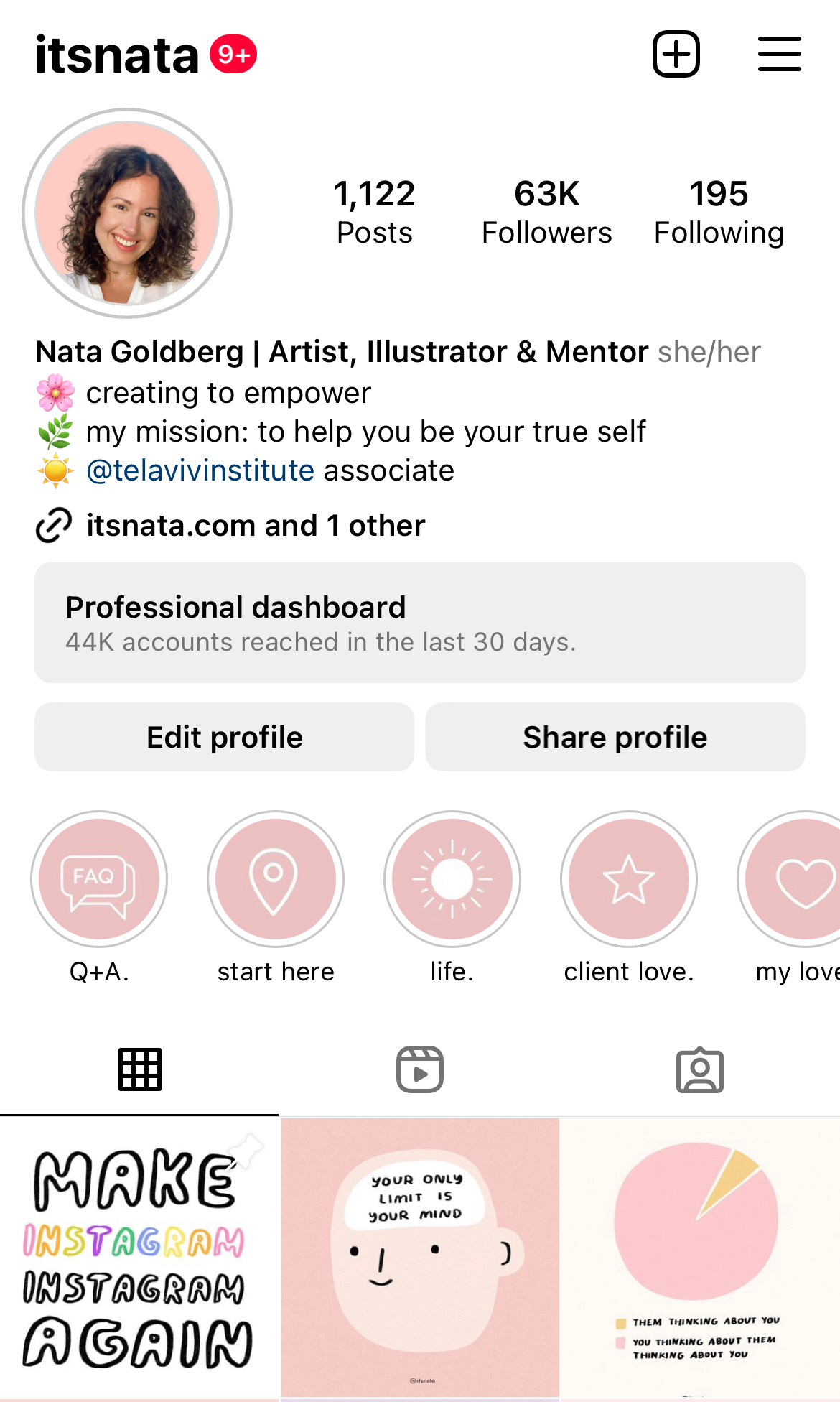Viewport: 840px width, 1402px height.
Task: Open the pinned Make Instagram Instagram Again post
Action: pyautogui.click(x=139, y=1257)
